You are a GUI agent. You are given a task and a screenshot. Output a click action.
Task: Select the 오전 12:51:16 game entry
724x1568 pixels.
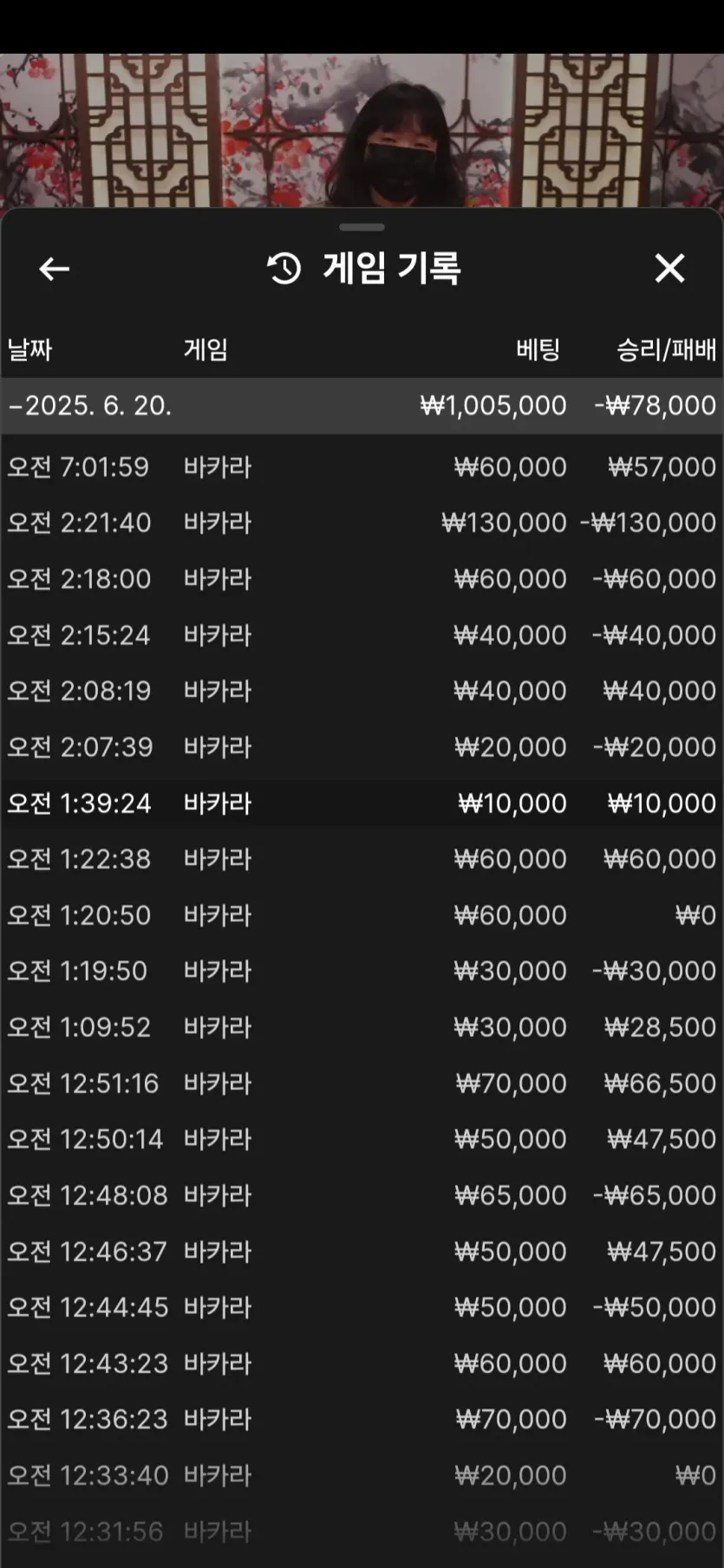(362, 1083)
